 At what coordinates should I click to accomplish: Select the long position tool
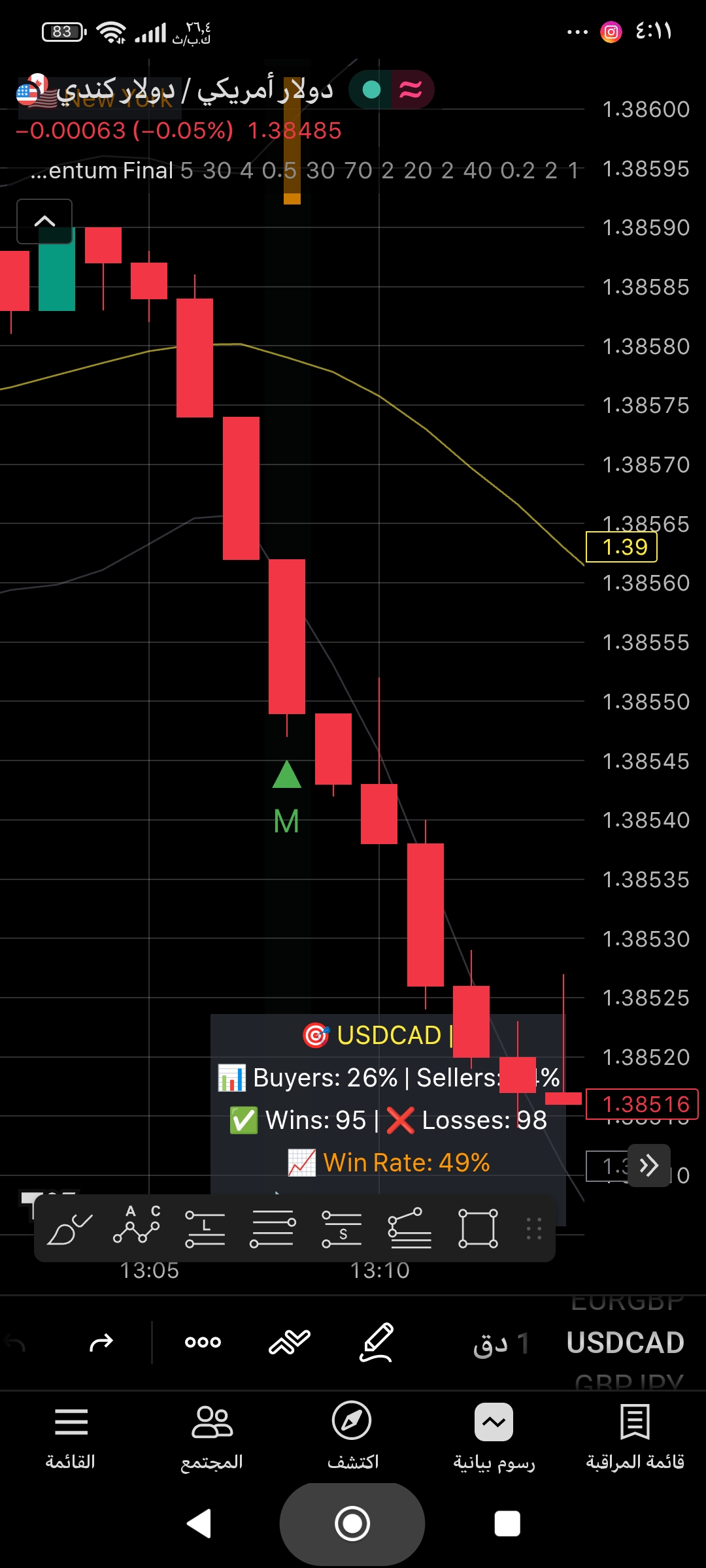(205, 1228)
